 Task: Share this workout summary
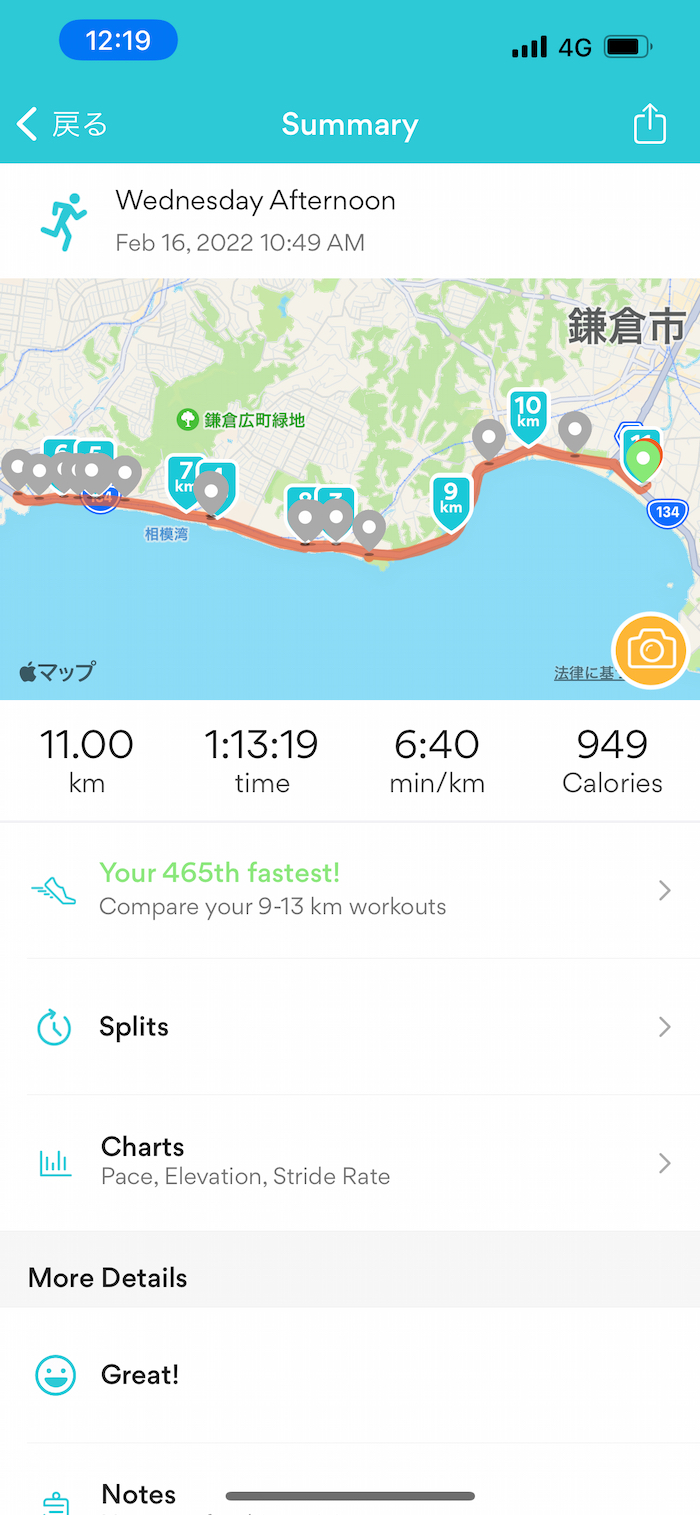(x=649, y=125)
